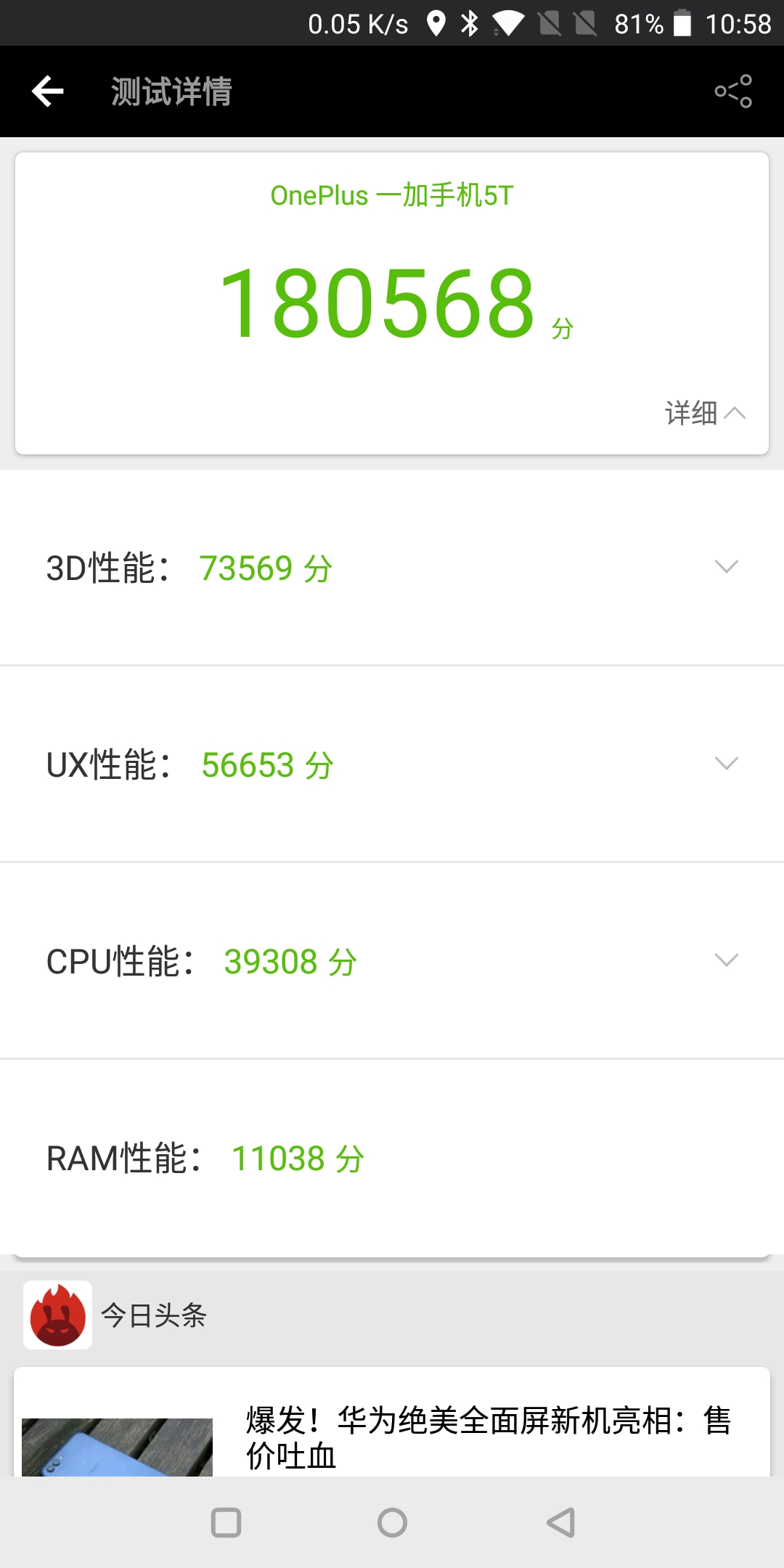
Task: Expand the CPU性能 score details
Action: (x=726, y=960)
